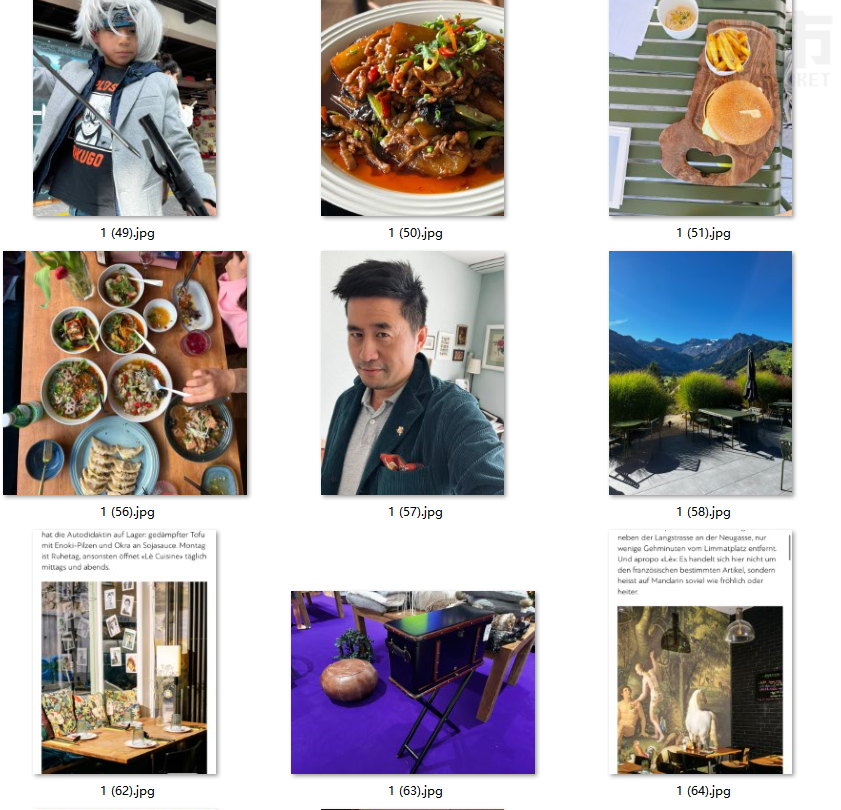Open the food photo 1 (50).jpg

tap(413, 108)
